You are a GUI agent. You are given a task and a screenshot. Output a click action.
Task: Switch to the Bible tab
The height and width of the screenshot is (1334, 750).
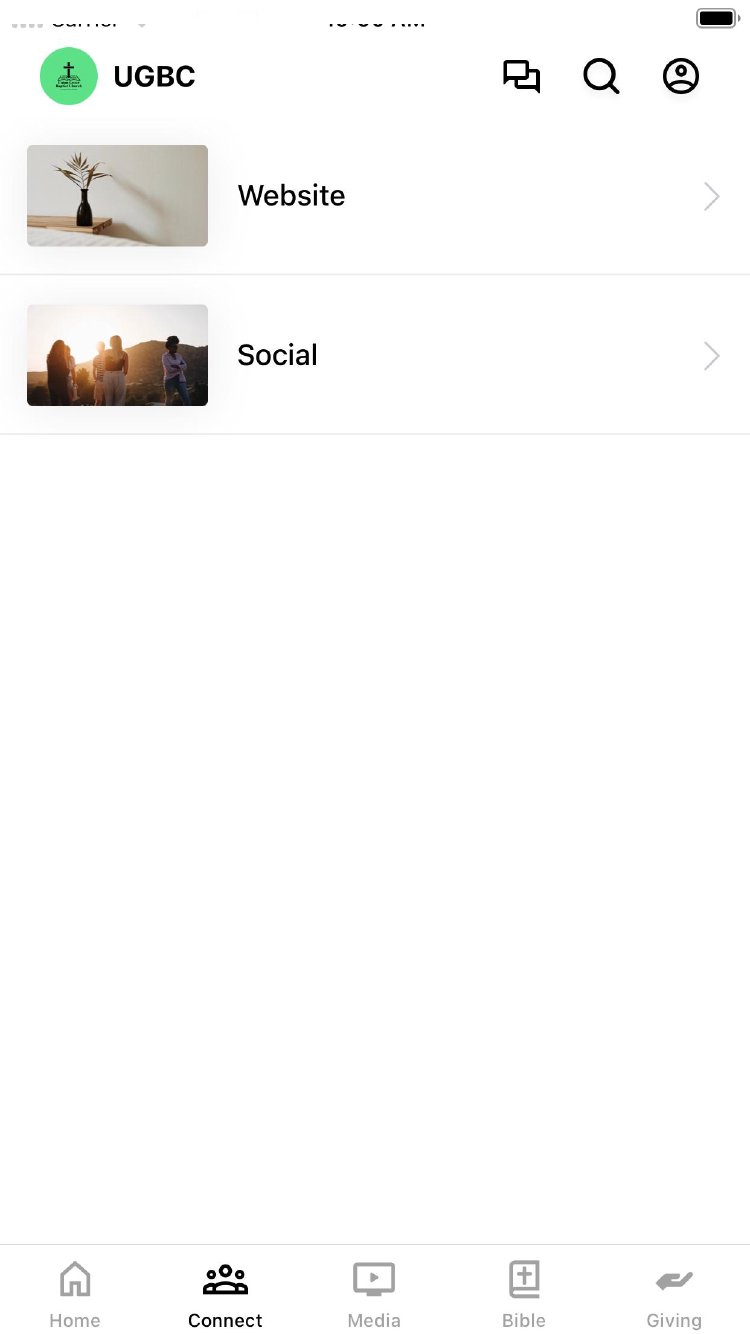tap(524, 1294)
